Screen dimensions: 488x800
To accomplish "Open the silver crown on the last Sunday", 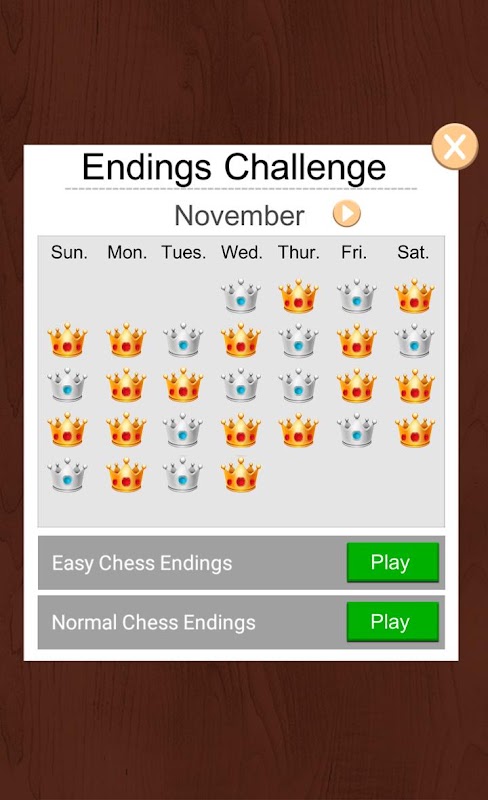I will (x=67, y=474).
